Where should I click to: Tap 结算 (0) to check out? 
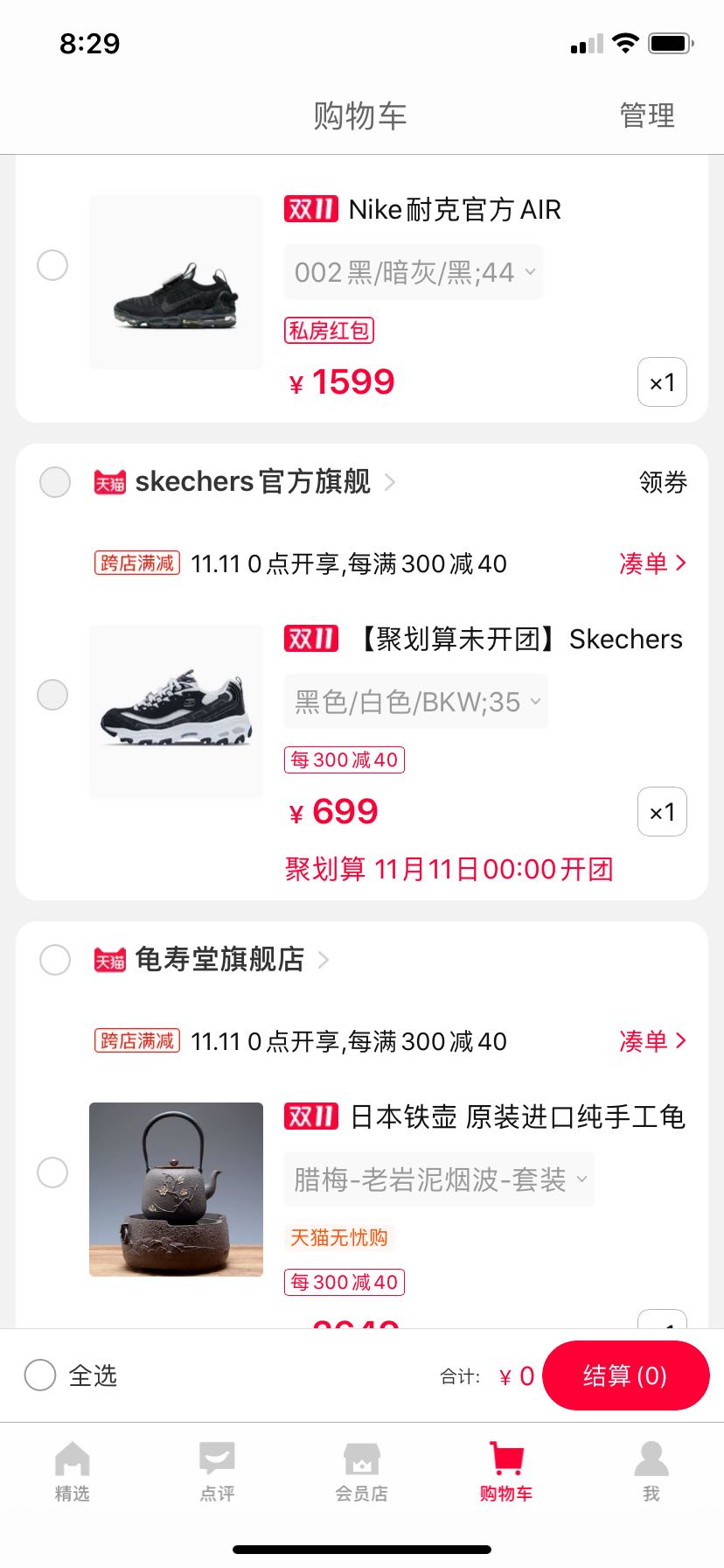(x=625, y=1375)
